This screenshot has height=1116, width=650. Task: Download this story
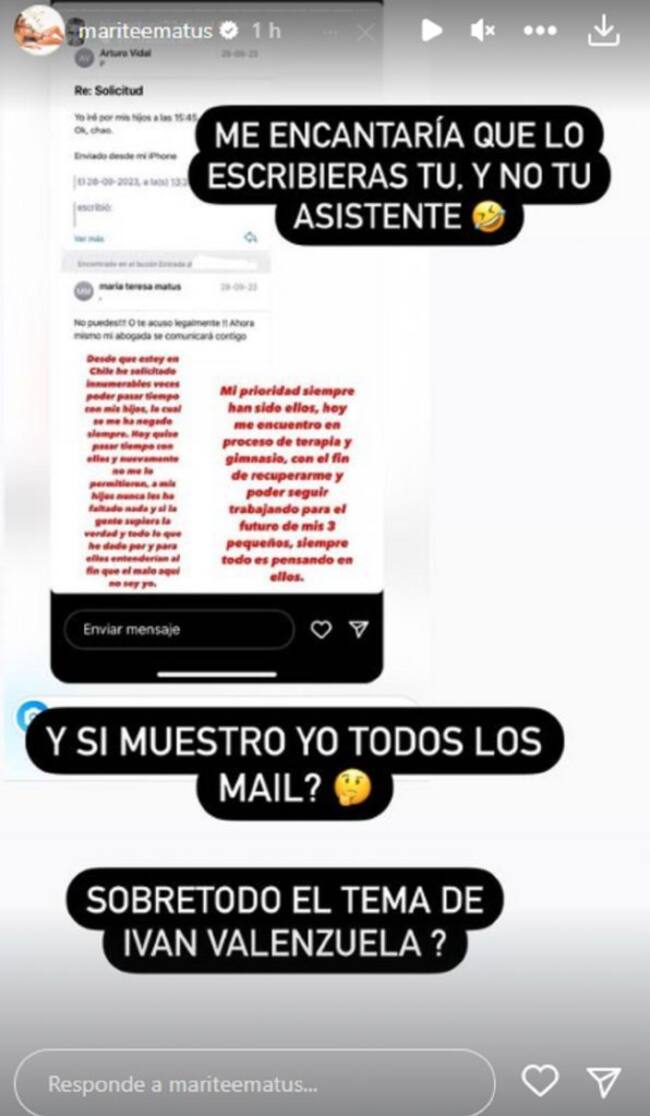(604, 30)
